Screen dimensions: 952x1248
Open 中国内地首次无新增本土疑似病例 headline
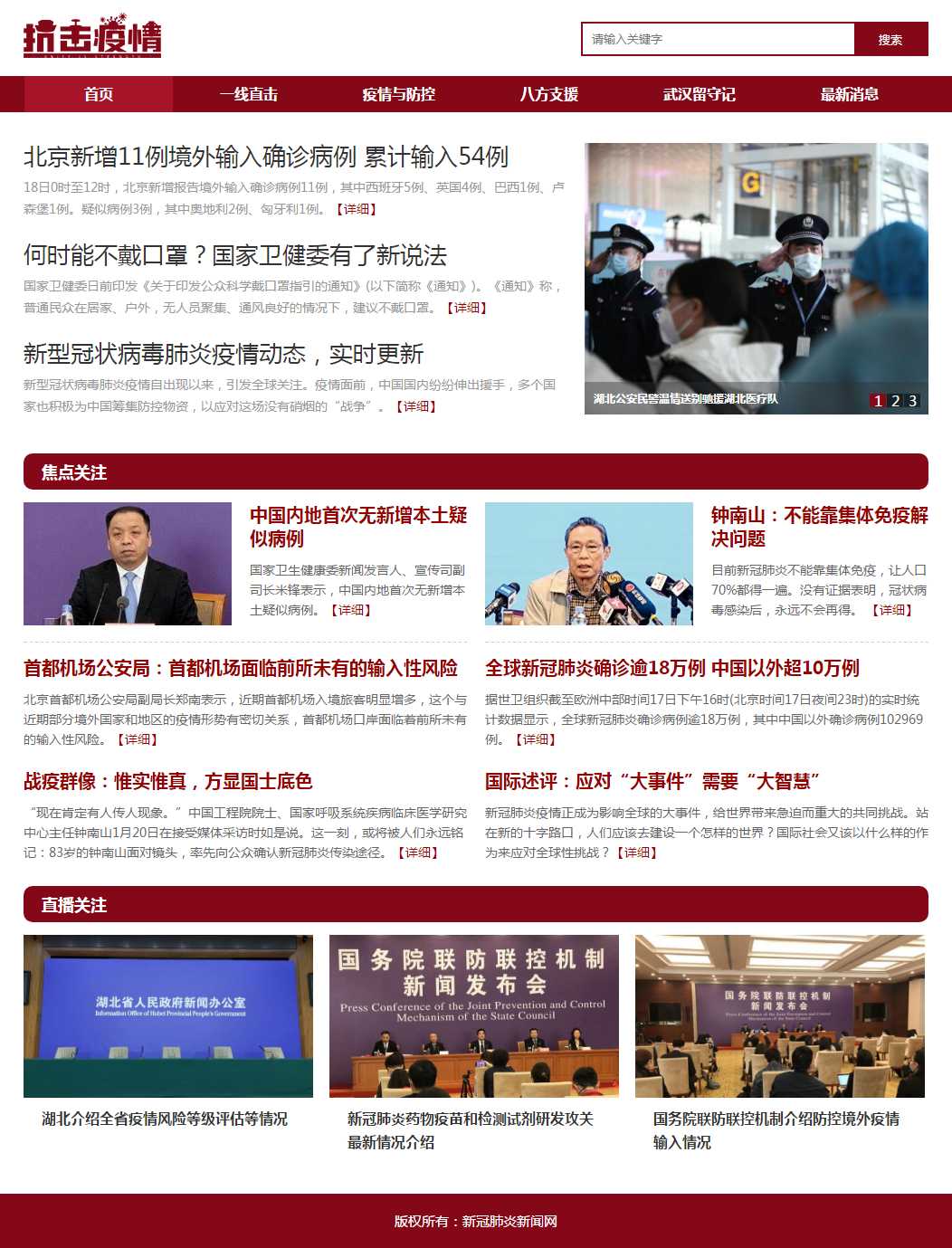coord(358,526)
